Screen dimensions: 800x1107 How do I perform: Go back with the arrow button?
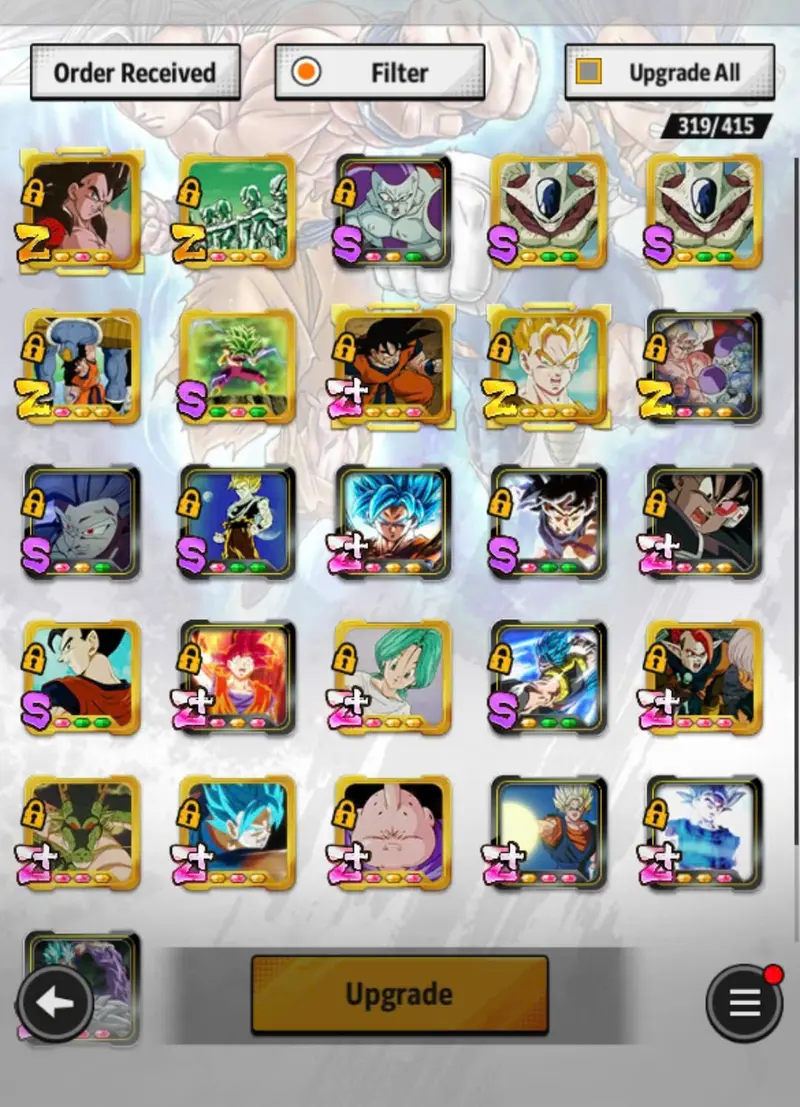(x=55, y=1002)
